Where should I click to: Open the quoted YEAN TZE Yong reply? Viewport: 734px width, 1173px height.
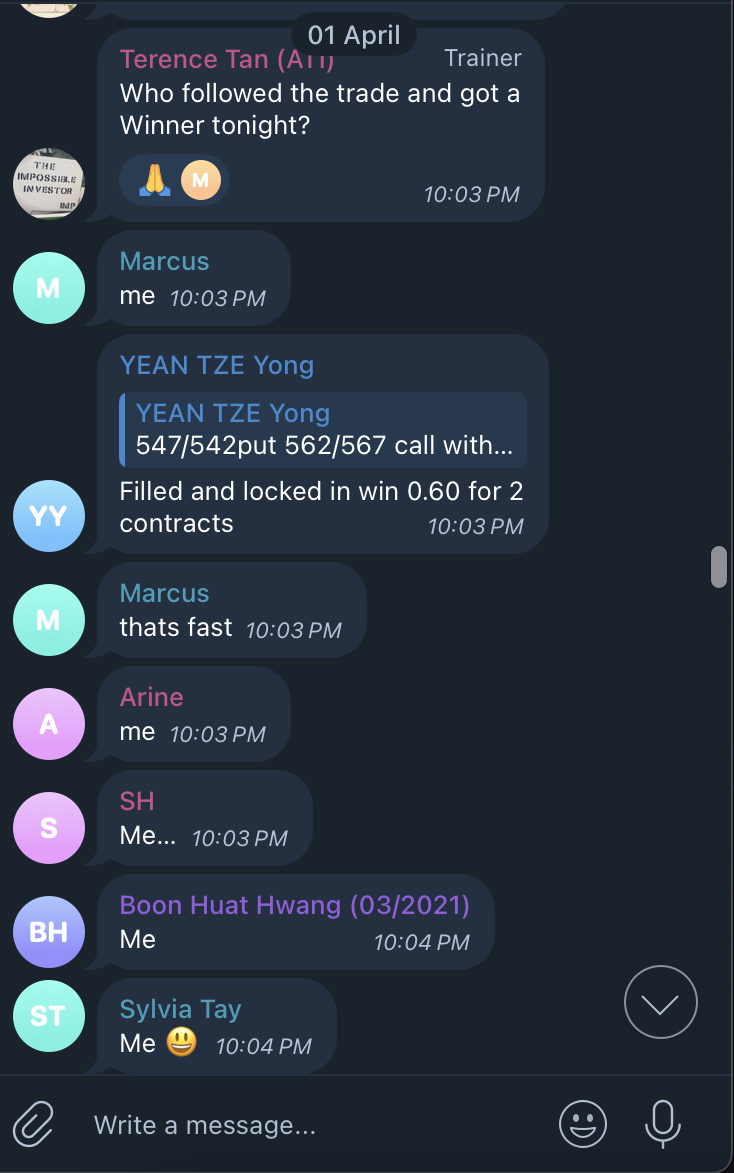tap(322, 429)
